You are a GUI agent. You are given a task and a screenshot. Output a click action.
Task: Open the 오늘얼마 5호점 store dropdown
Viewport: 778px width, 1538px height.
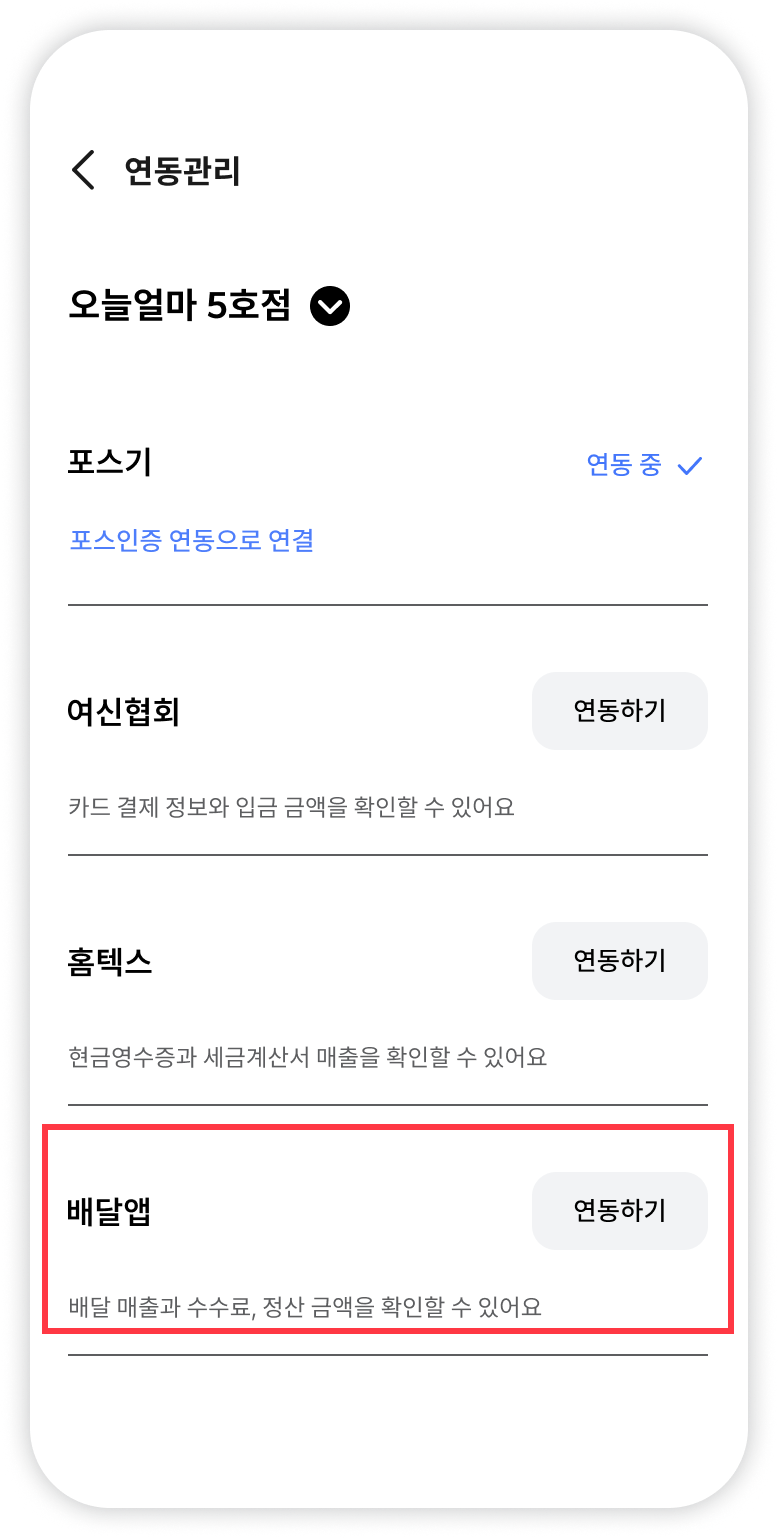330,306
